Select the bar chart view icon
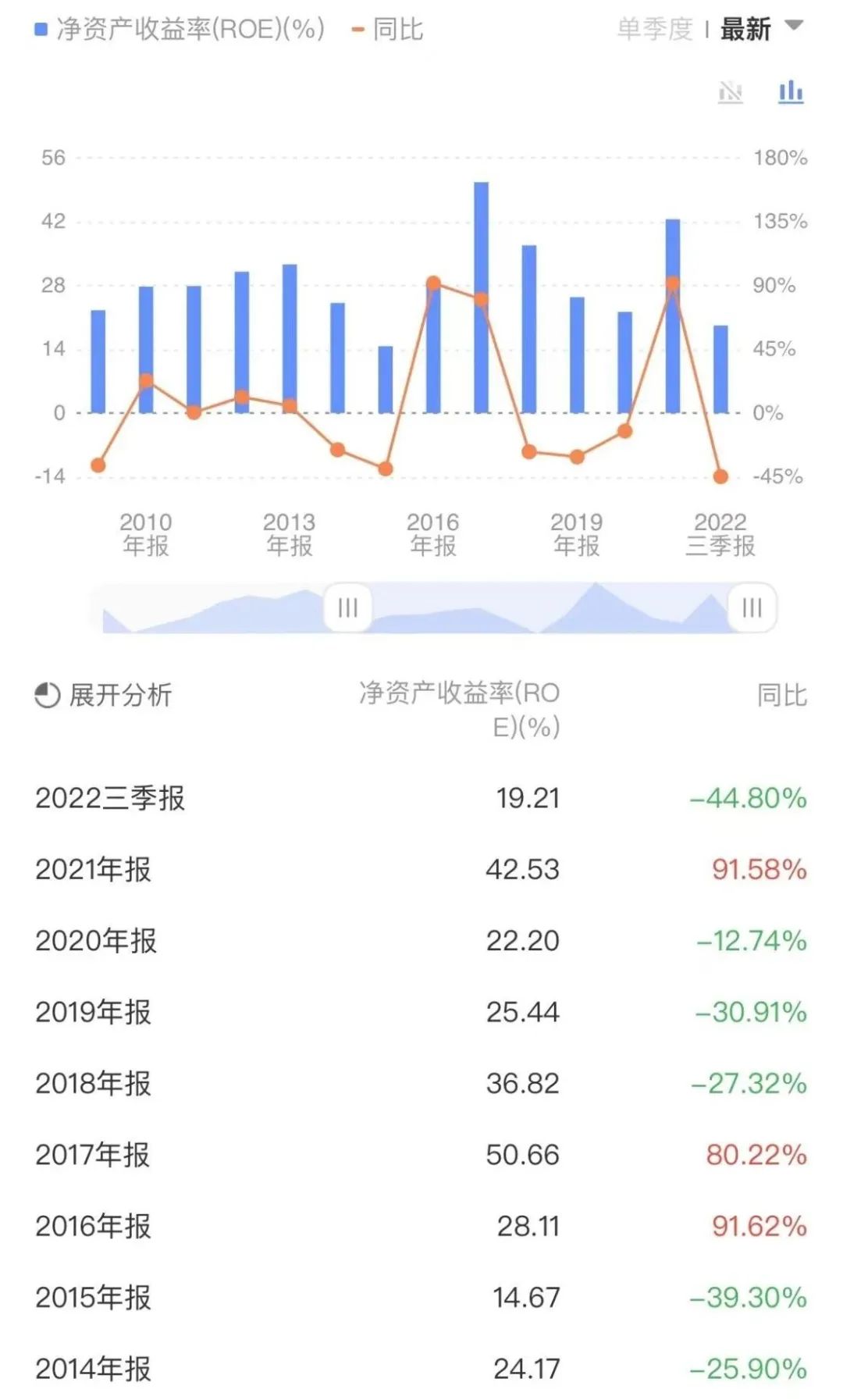The width and height of the screenshot is (843, 1400). (790, 91)
